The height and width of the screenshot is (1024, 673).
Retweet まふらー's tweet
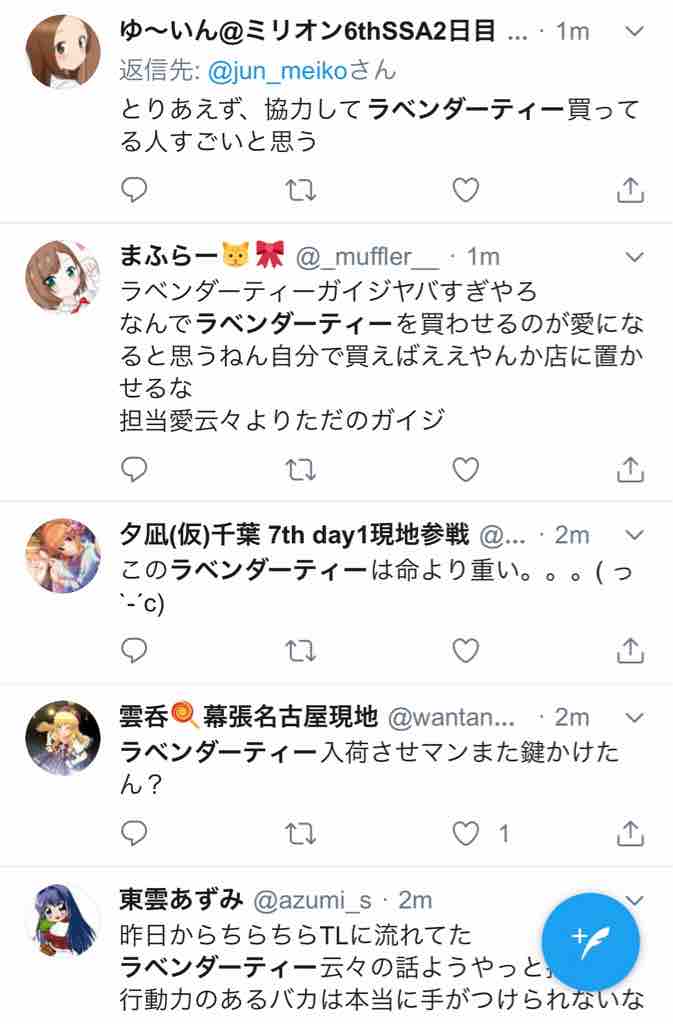click(300, 468)
